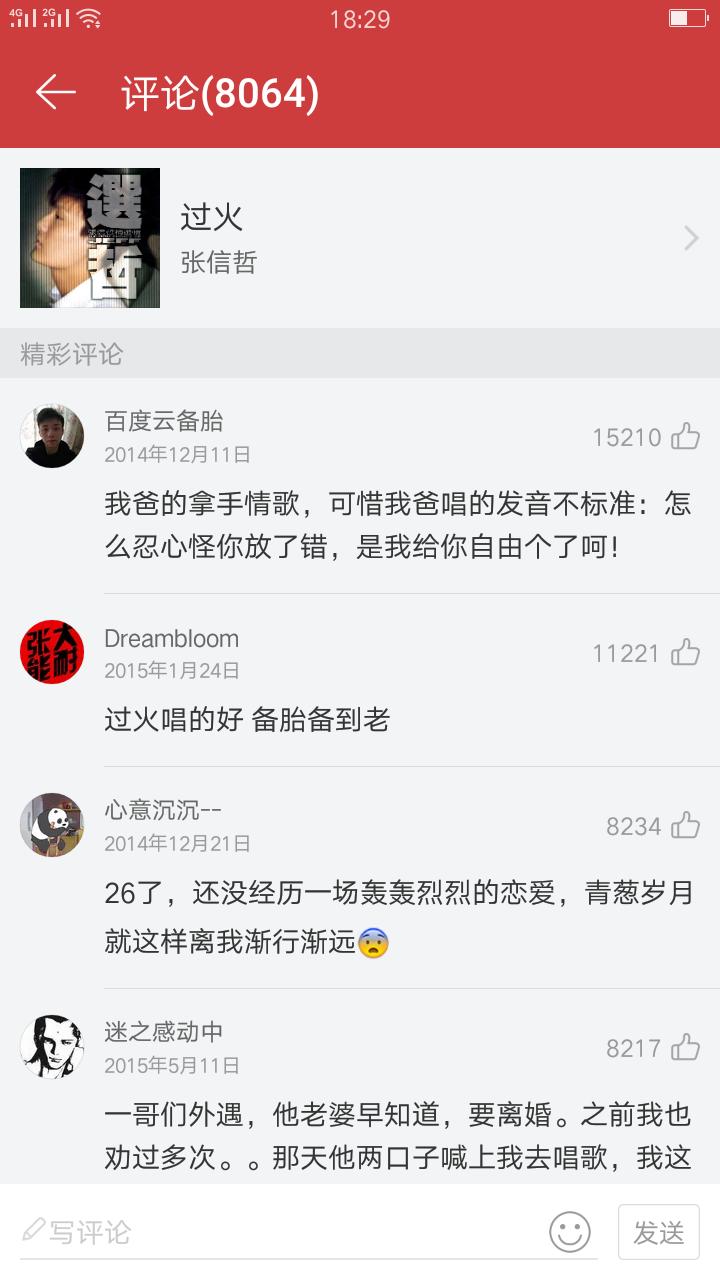Viewport: 720px width, 1280px height.
Task: Open the panda avatar of 心意沉沉--
Action: coord(51,824)
